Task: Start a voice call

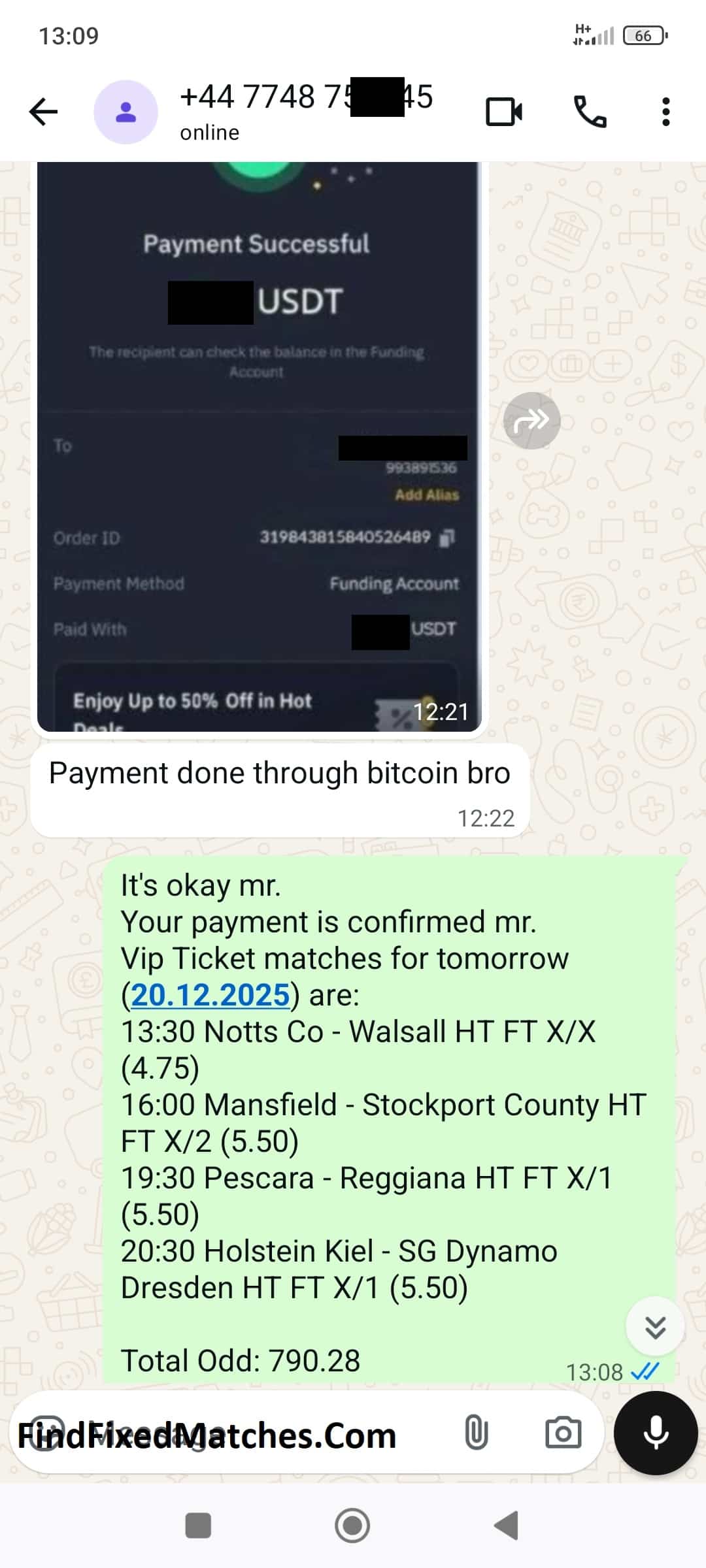Action: pyautogui.click(x=590, y=112)
